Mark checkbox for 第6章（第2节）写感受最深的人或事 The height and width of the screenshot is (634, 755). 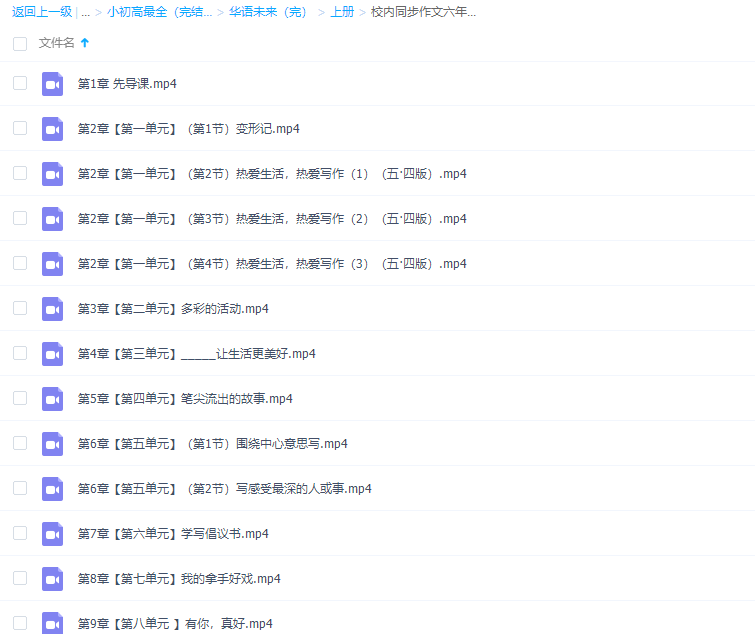[x=20, y=488]
